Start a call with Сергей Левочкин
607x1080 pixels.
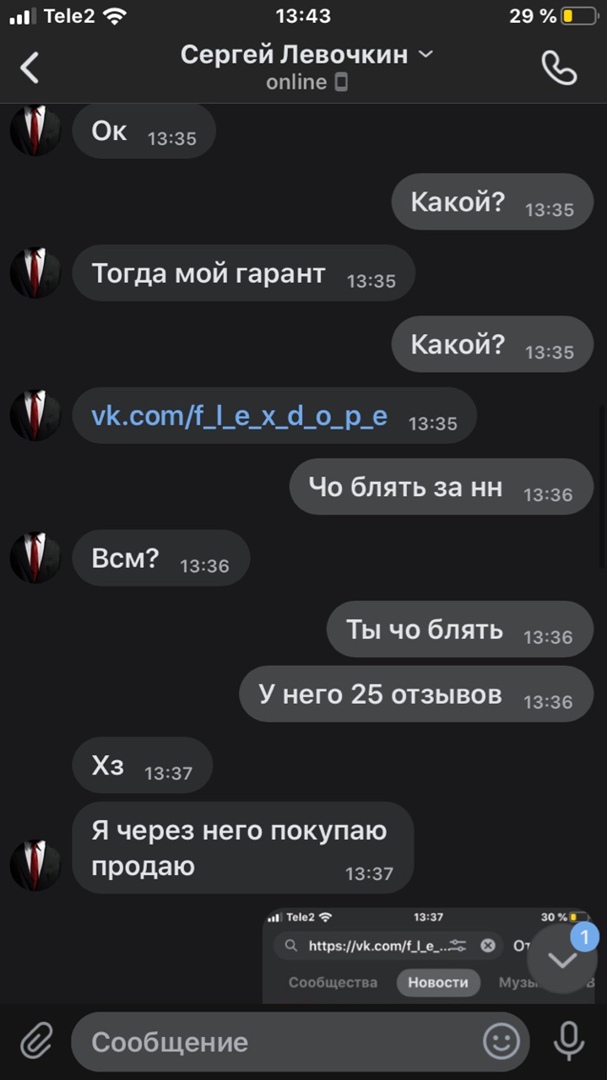click(558, 67)
